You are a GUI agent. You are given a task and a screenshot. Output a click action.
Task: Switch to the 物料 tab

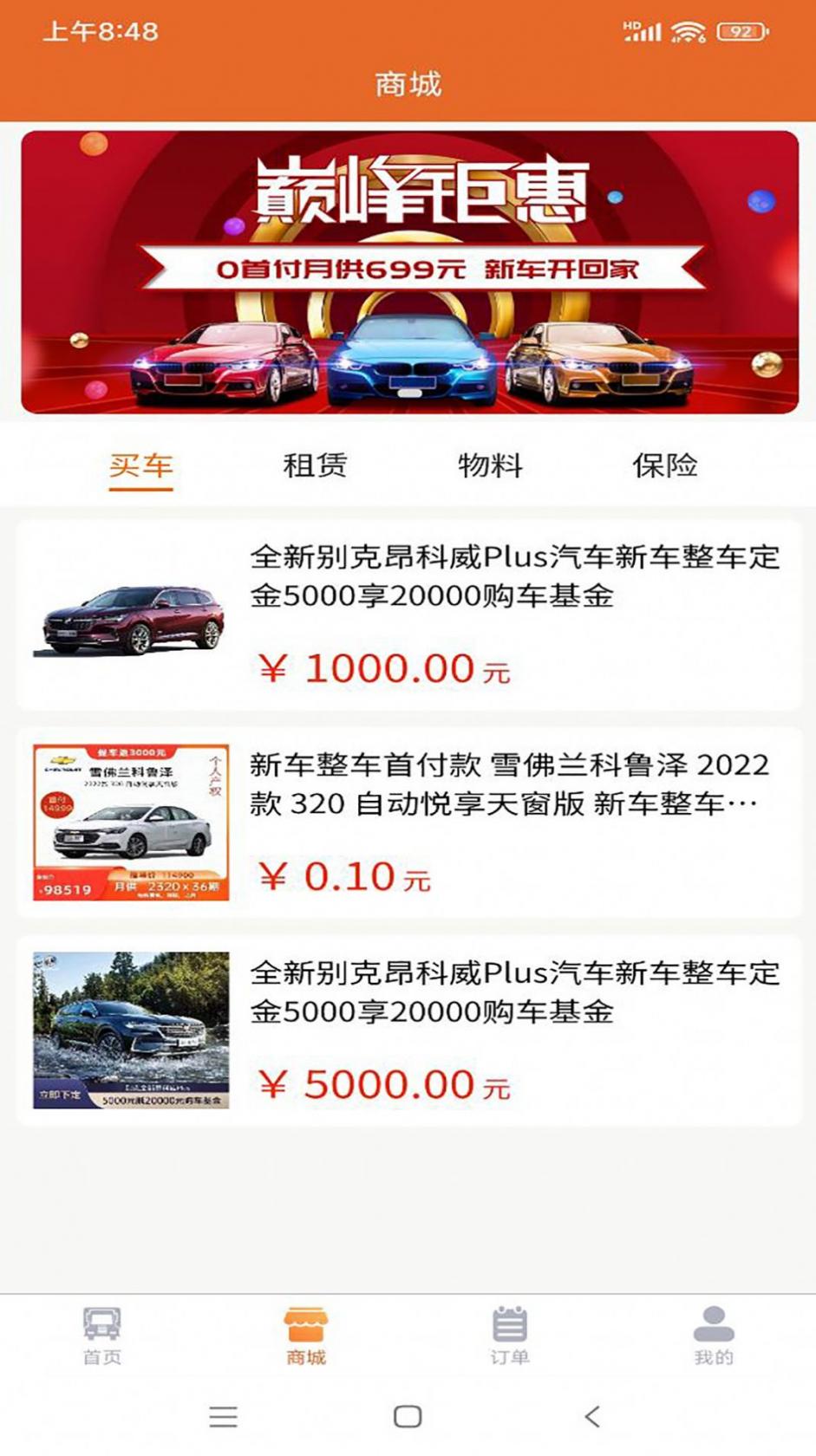click(x=490, y=466)
